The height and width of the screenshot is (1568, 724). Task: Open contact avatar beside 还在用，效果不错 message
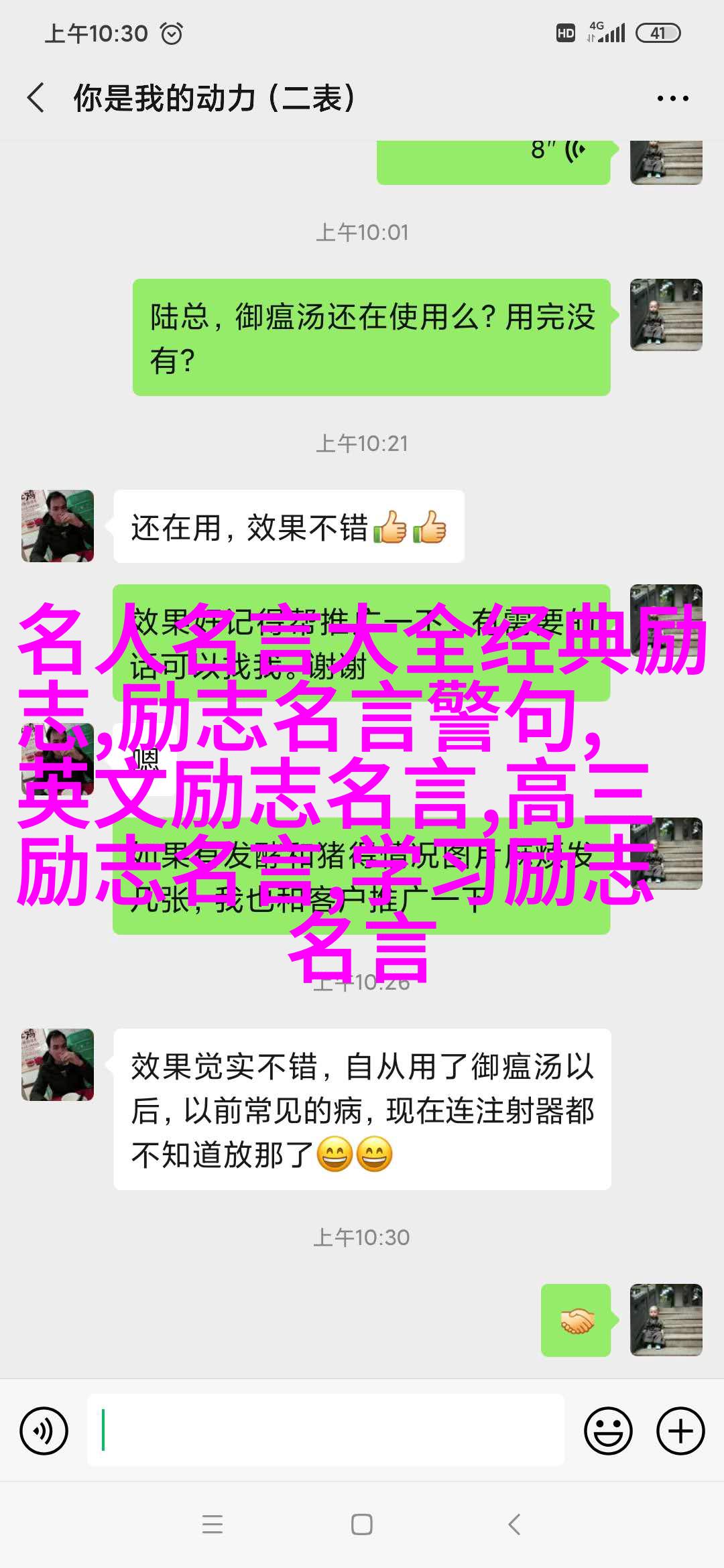point(58,526)
